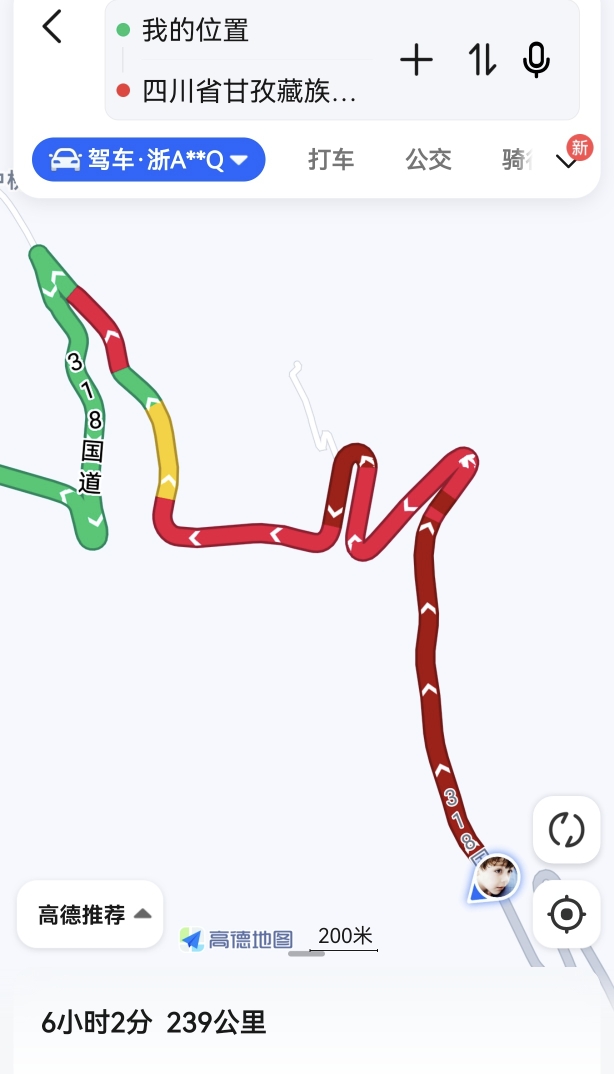This screenshot has height=1074, width=614.
Task: Switch to the 骑行 tab
Action: [x=517, y=160]
